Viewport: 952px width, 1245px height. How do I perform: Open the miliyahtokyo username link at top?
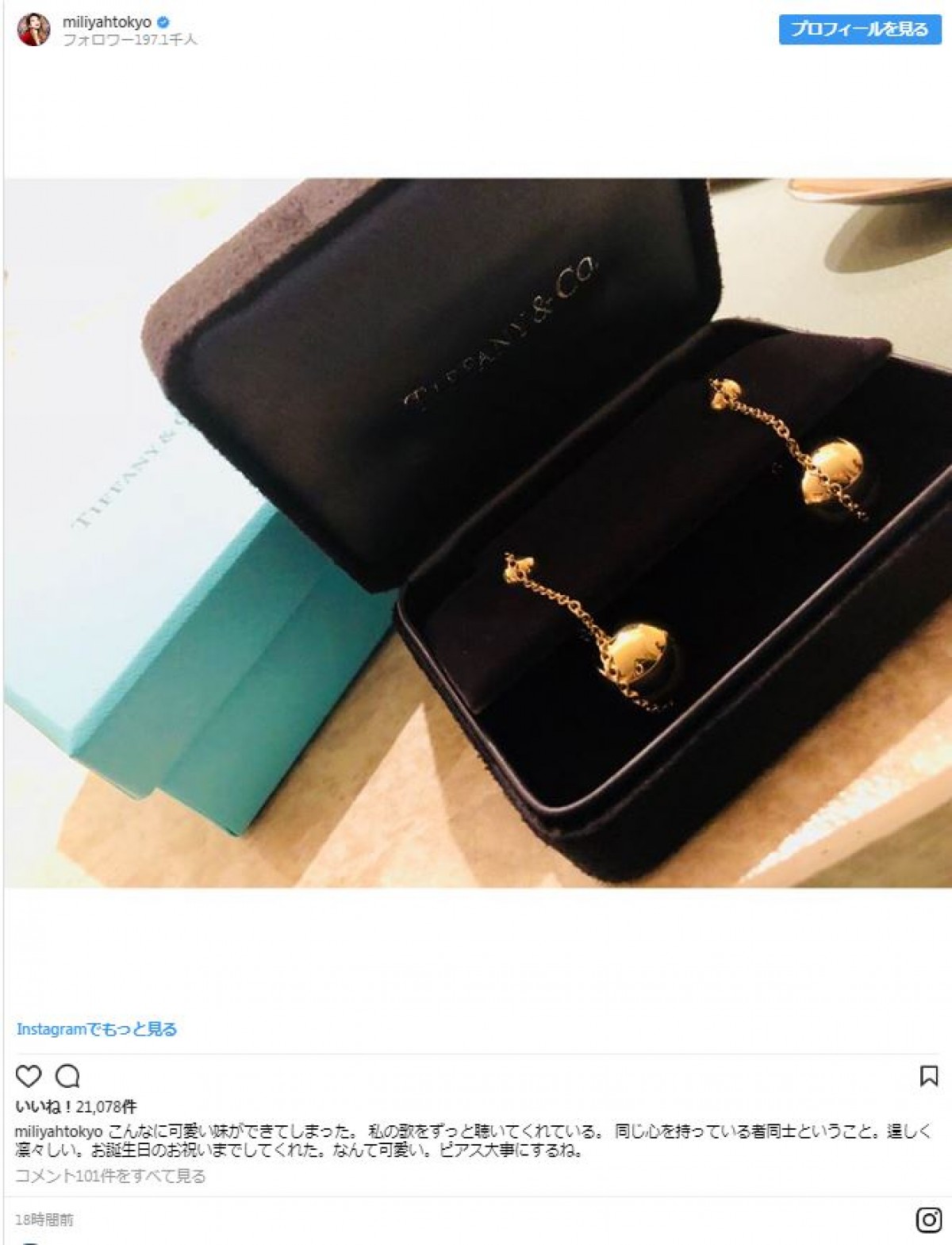pyautogui.click(x=106, y=22)
